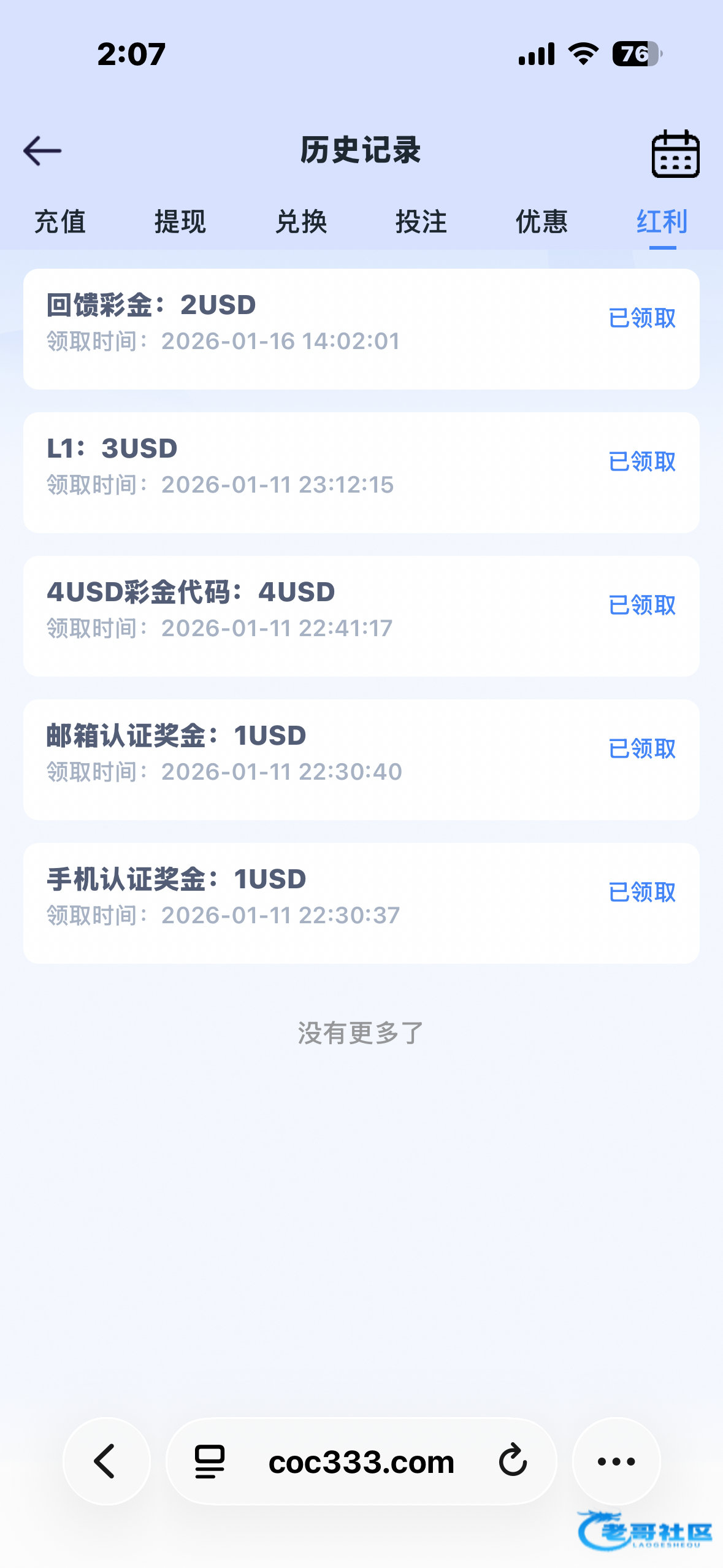
Task: Open the calendar date filter
Action: [x=675, y=154]
